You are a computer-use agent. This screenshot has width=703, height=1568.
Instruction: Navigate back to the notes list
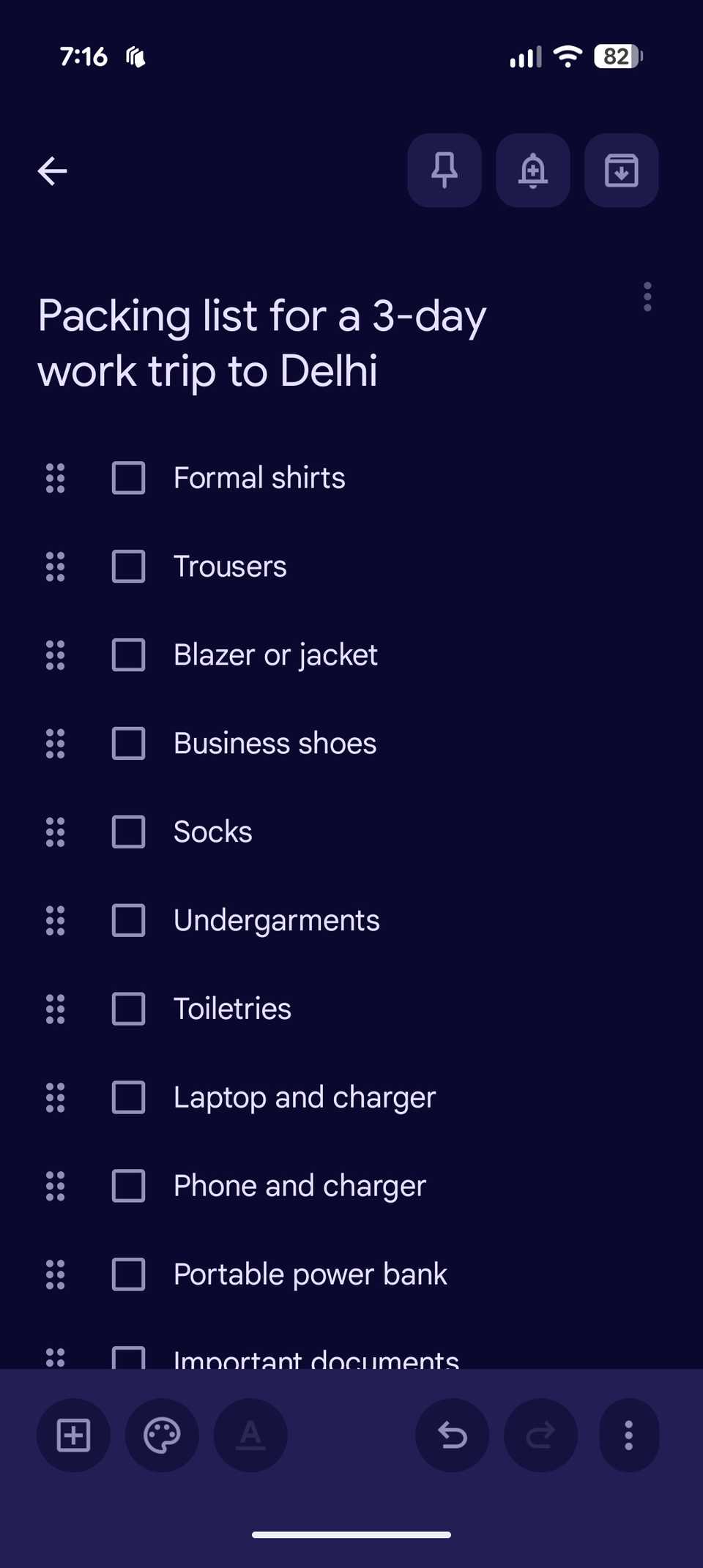point(51,171)
